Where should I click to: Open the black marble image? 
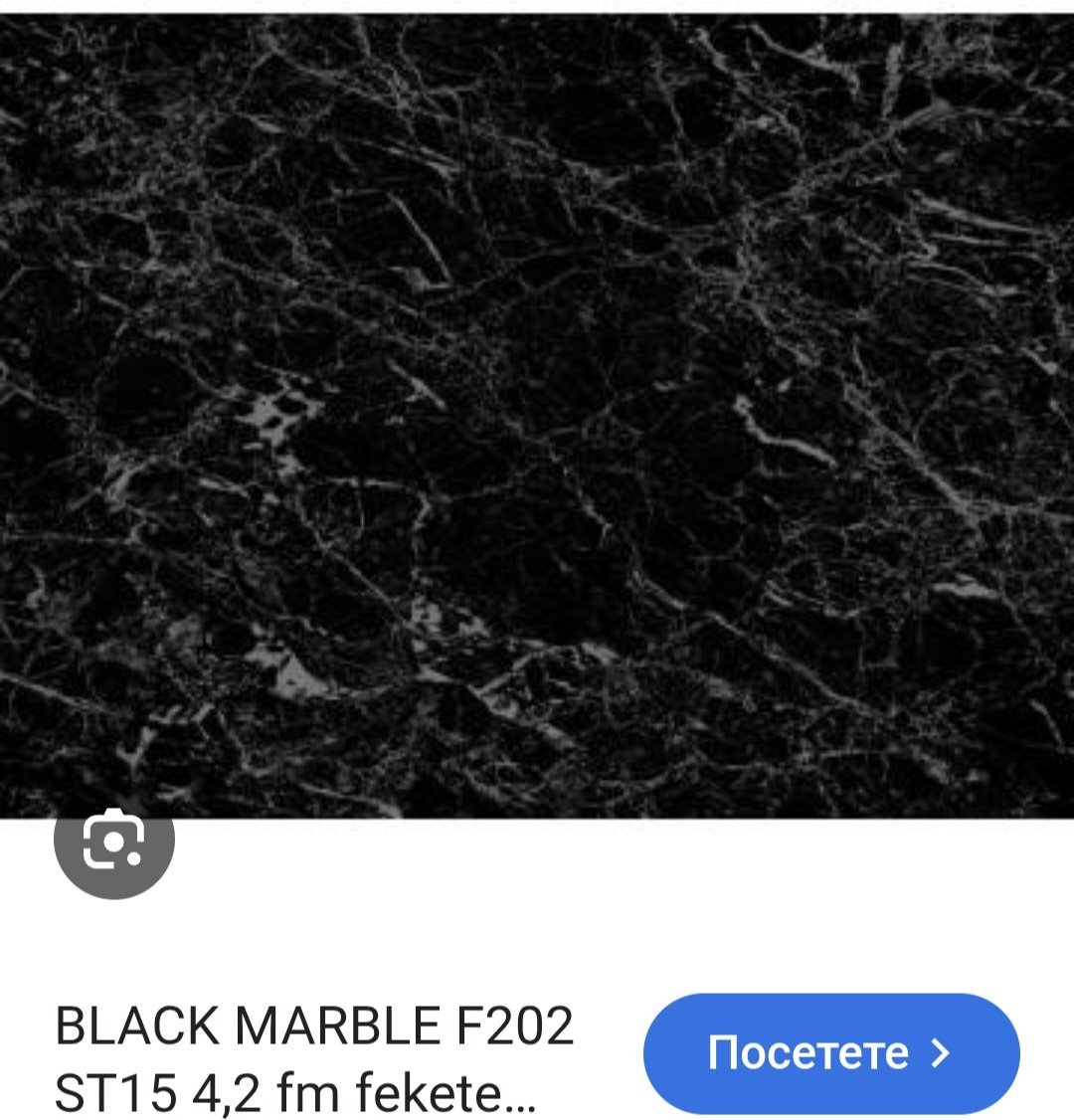(x=537, y=416)
